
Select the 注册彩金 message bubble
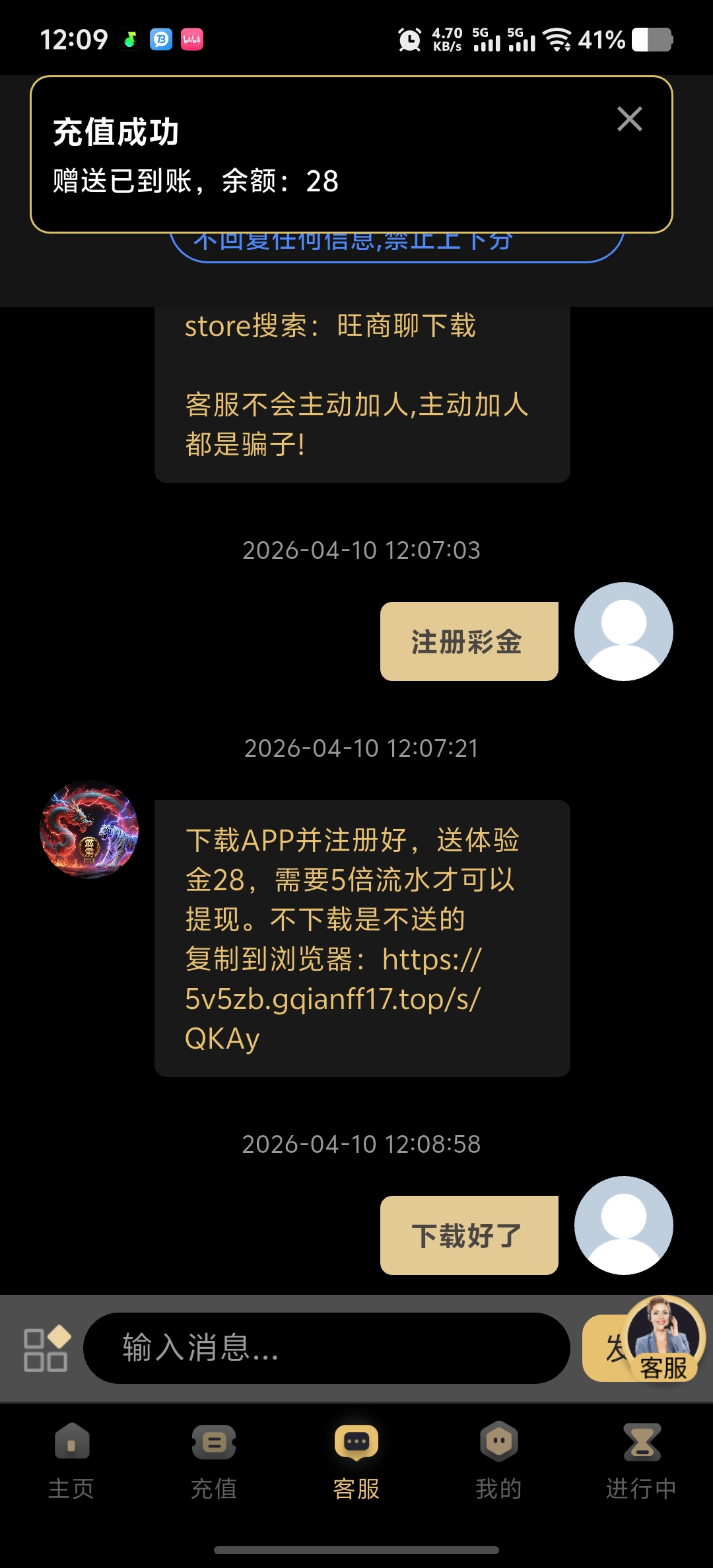pyautogui.click(x=469, y=640)
